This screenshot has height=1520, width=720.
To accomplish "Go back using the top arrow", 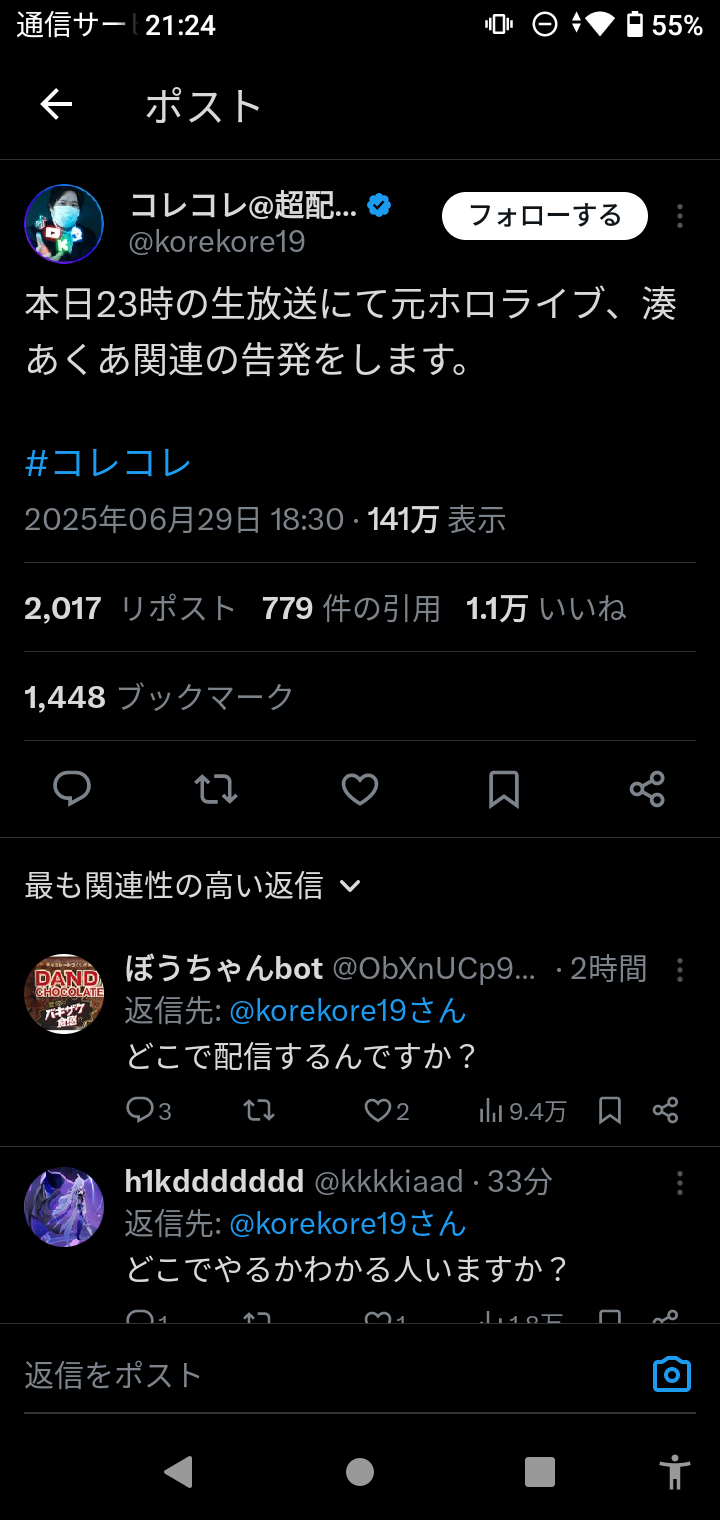I will pyautogui.click(x=56, y=105).
